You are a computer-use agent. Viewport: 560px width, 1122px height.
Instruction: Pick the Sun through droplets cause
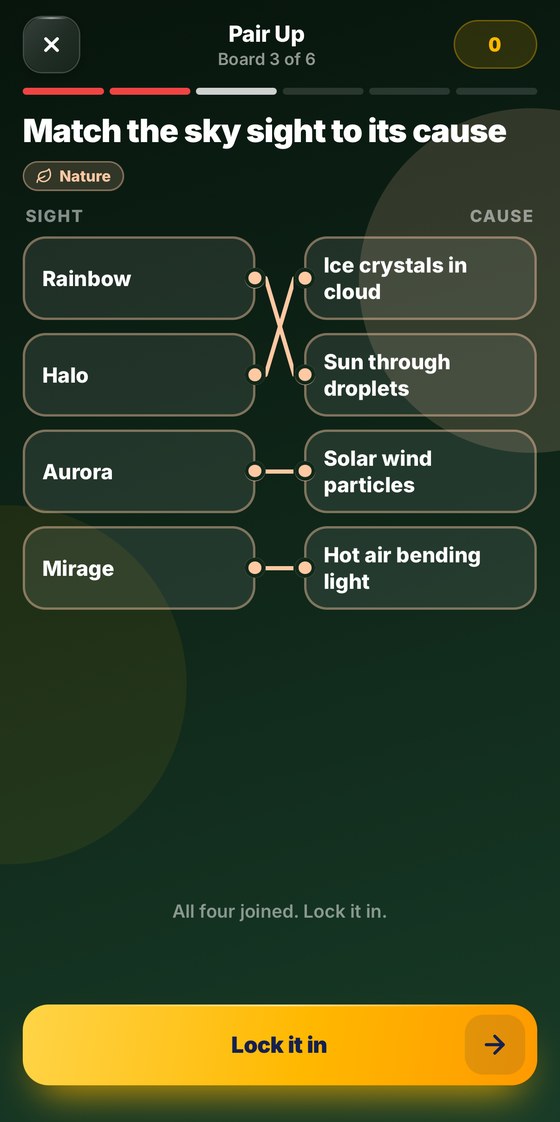coord(421,375)
